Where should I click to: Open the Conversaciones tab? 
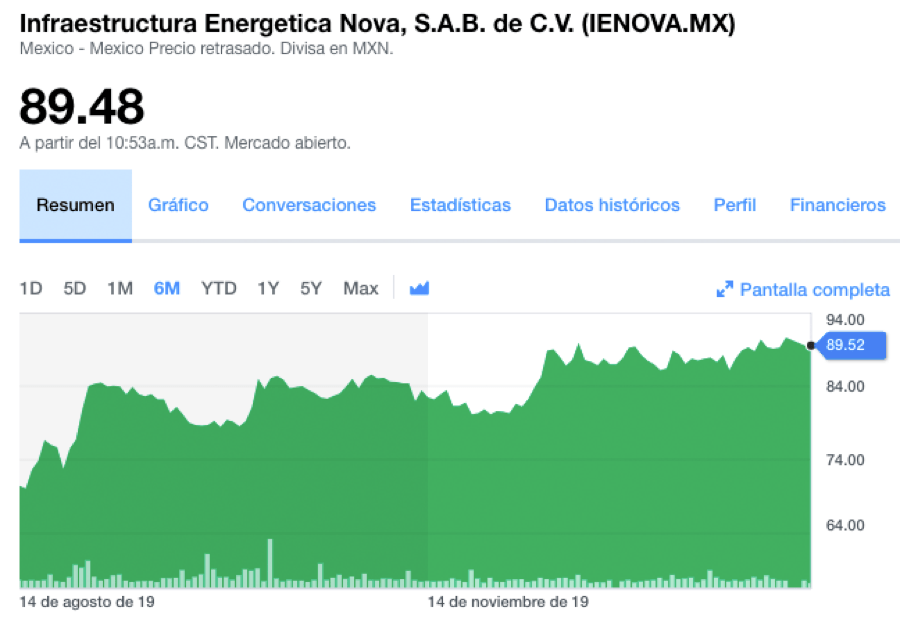point(309,205)
